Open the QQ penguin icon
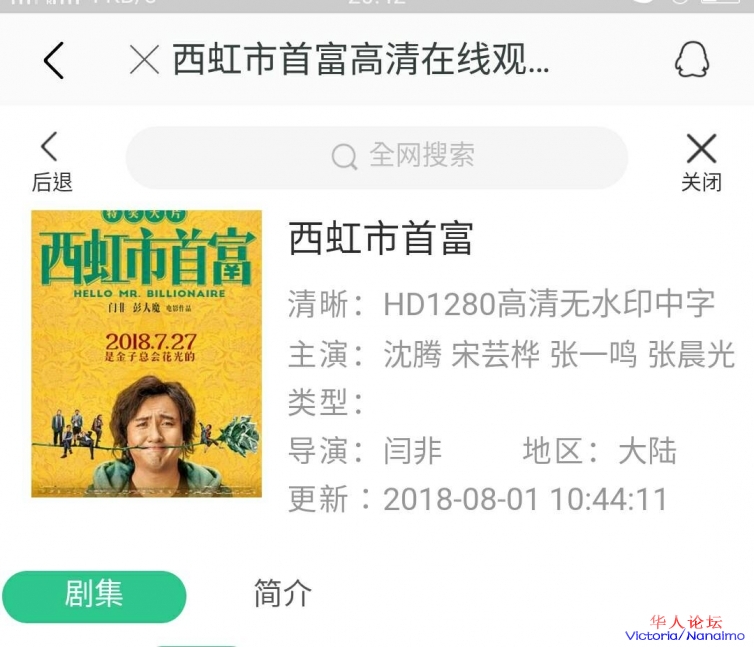The height and width of the screenshot is (647, 754). [x=691, y=61]
